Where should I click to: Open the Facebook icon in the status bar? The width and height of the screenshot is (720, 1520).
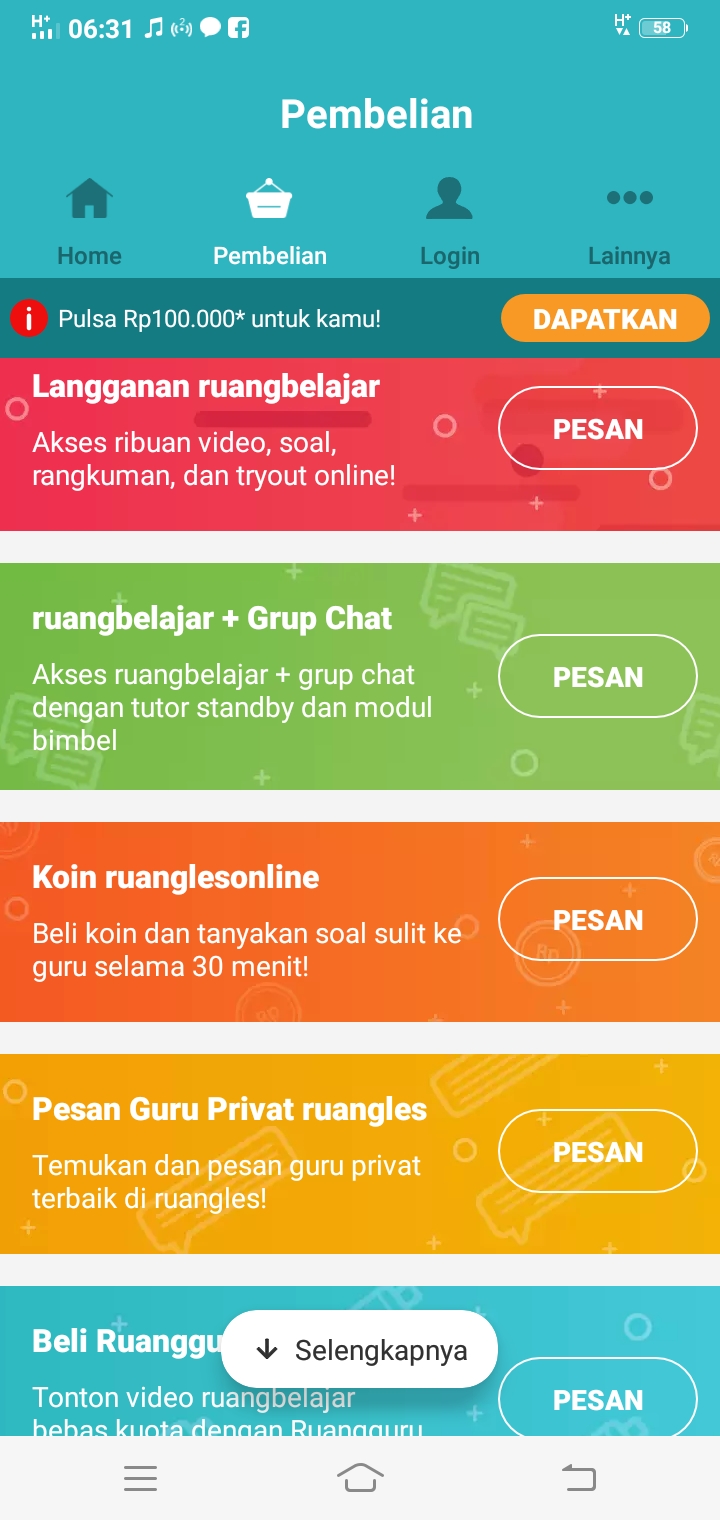tap(235, 27)
